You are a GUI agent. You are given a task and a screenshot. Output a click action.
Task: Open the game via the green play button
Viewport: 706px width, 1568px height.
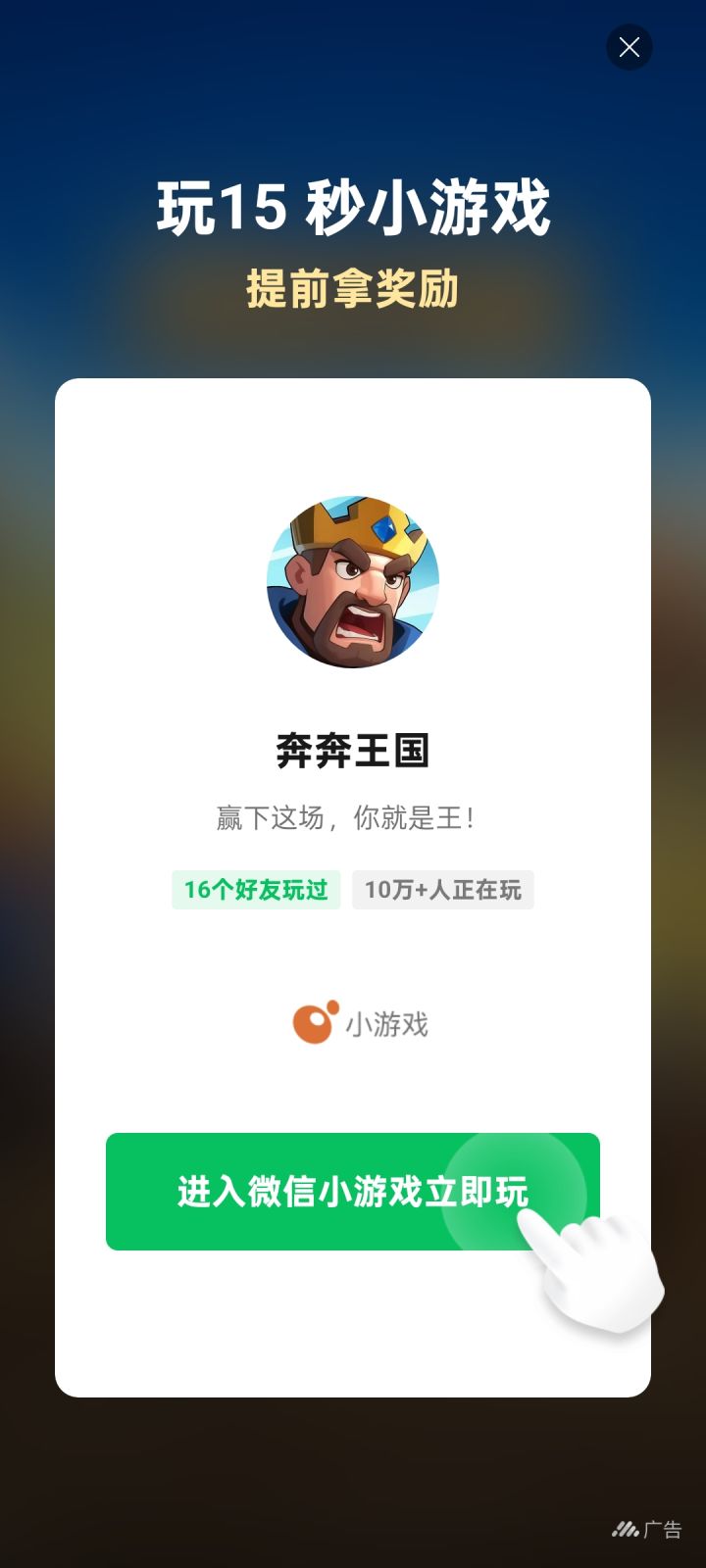pos(353,1191)
